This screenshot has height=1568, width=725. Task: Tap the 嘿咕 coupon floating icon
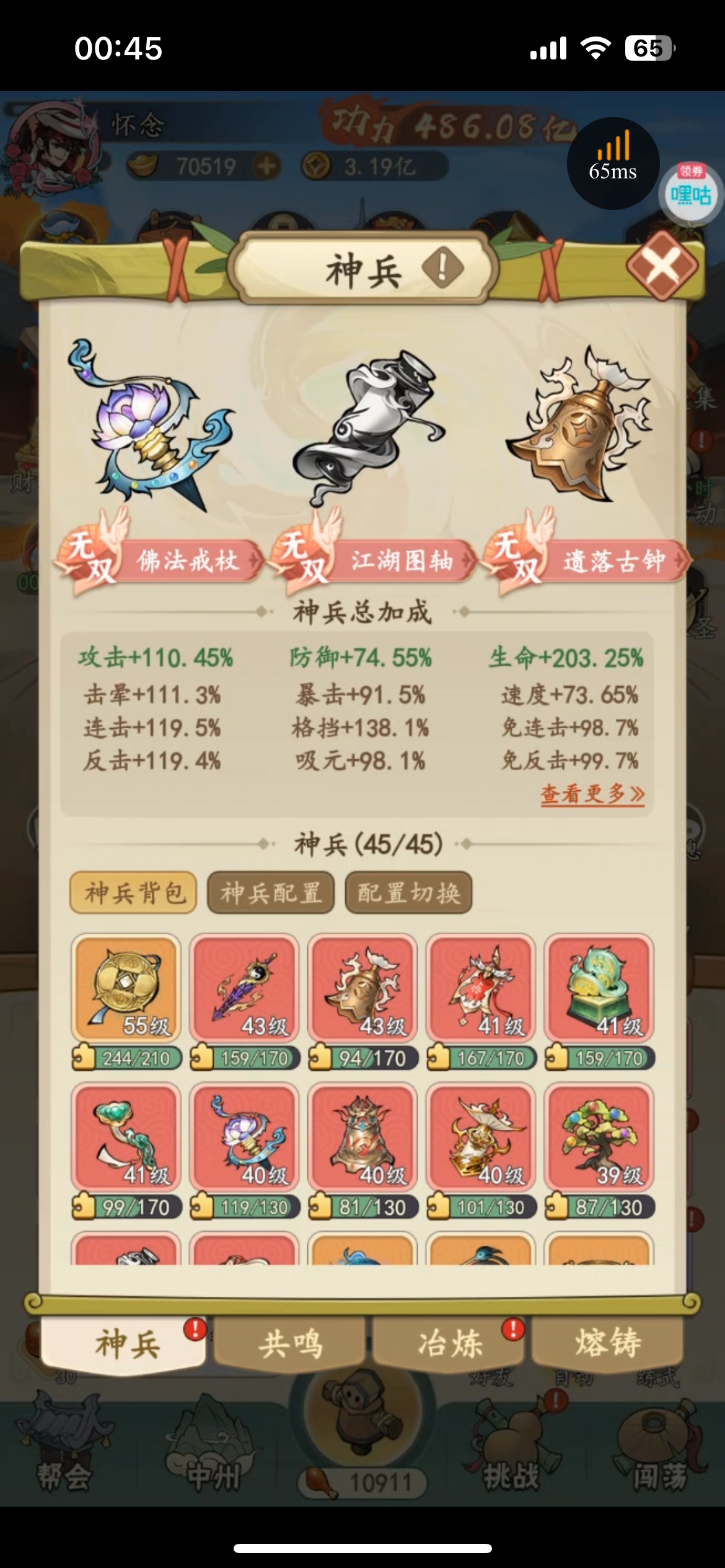coord(690,194)
